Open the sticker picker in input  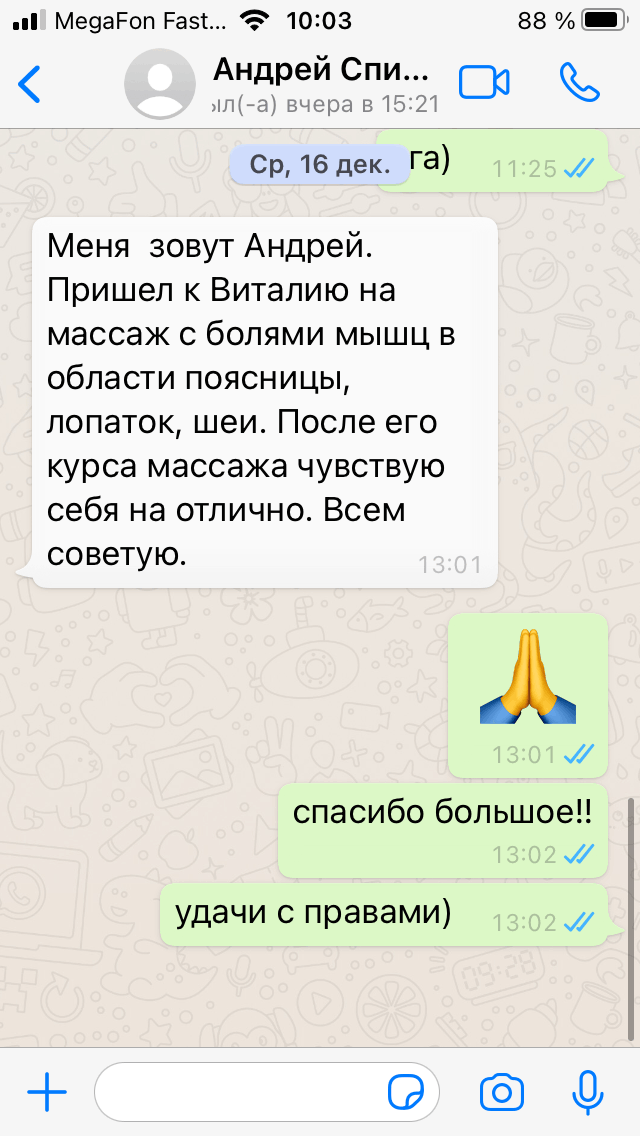point(406,1093)
